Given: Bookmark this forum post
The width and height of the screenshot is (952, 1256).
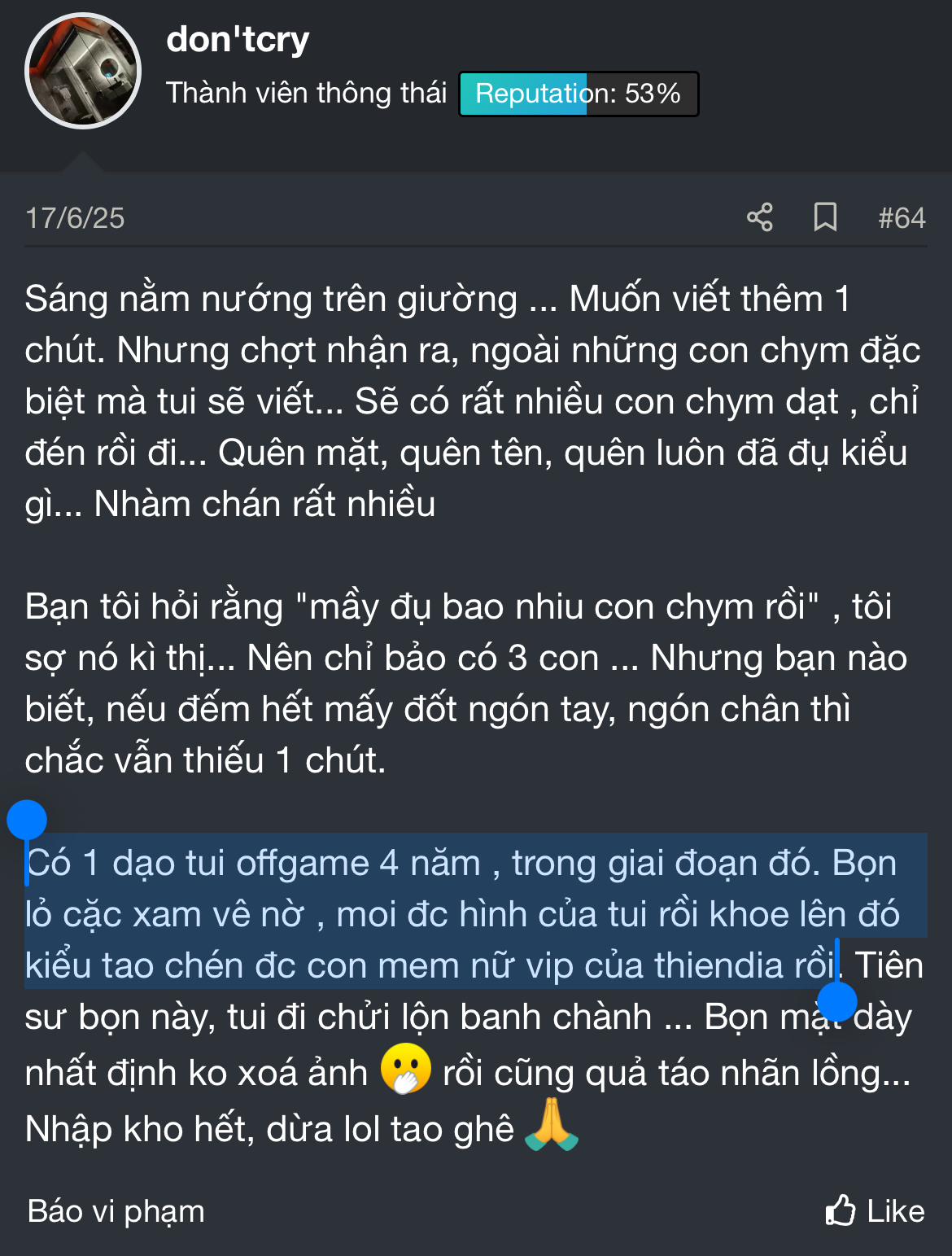Looking at the screenshot, I should point(825,217).
